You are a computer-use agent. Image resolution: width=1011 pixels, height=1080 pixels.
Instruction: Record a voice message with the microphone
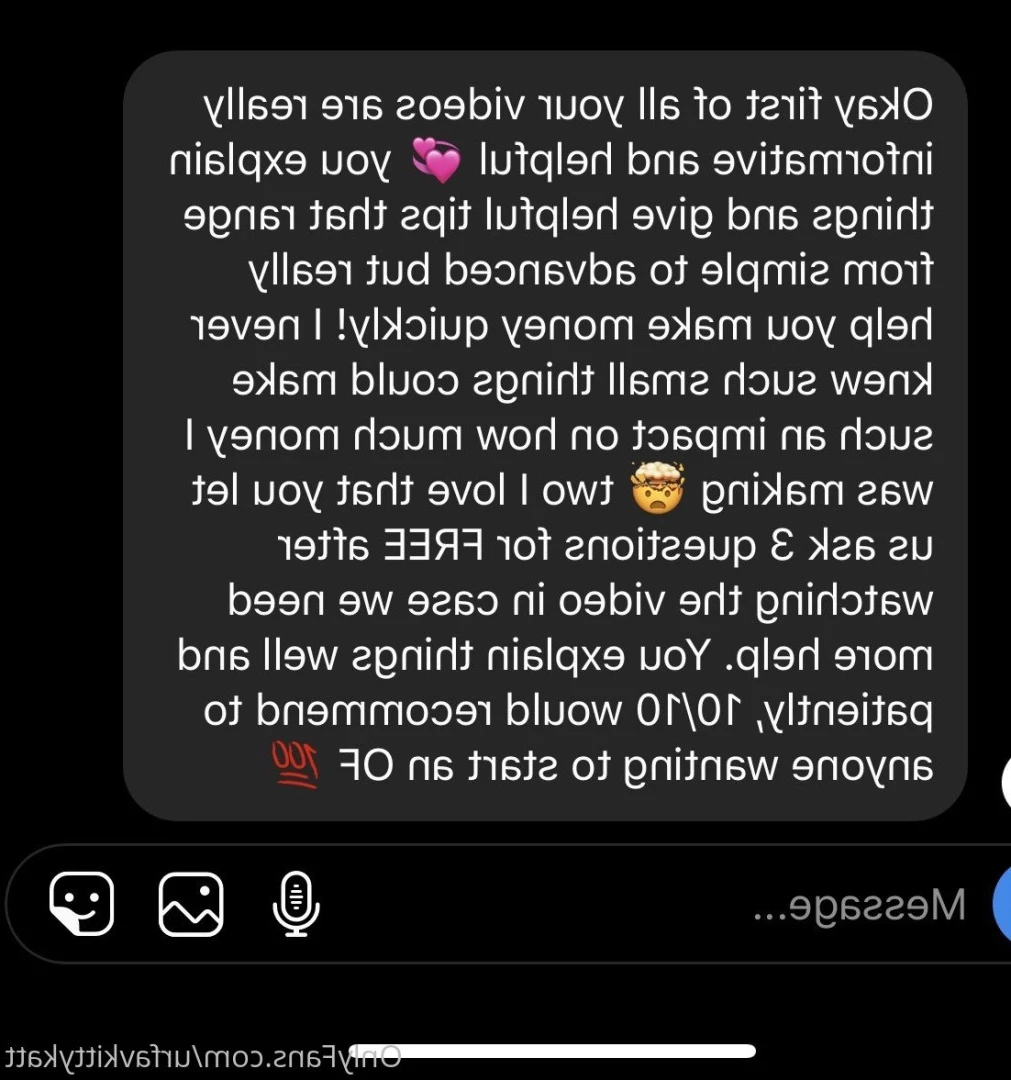pyautogui.click(x=296, y=903)
